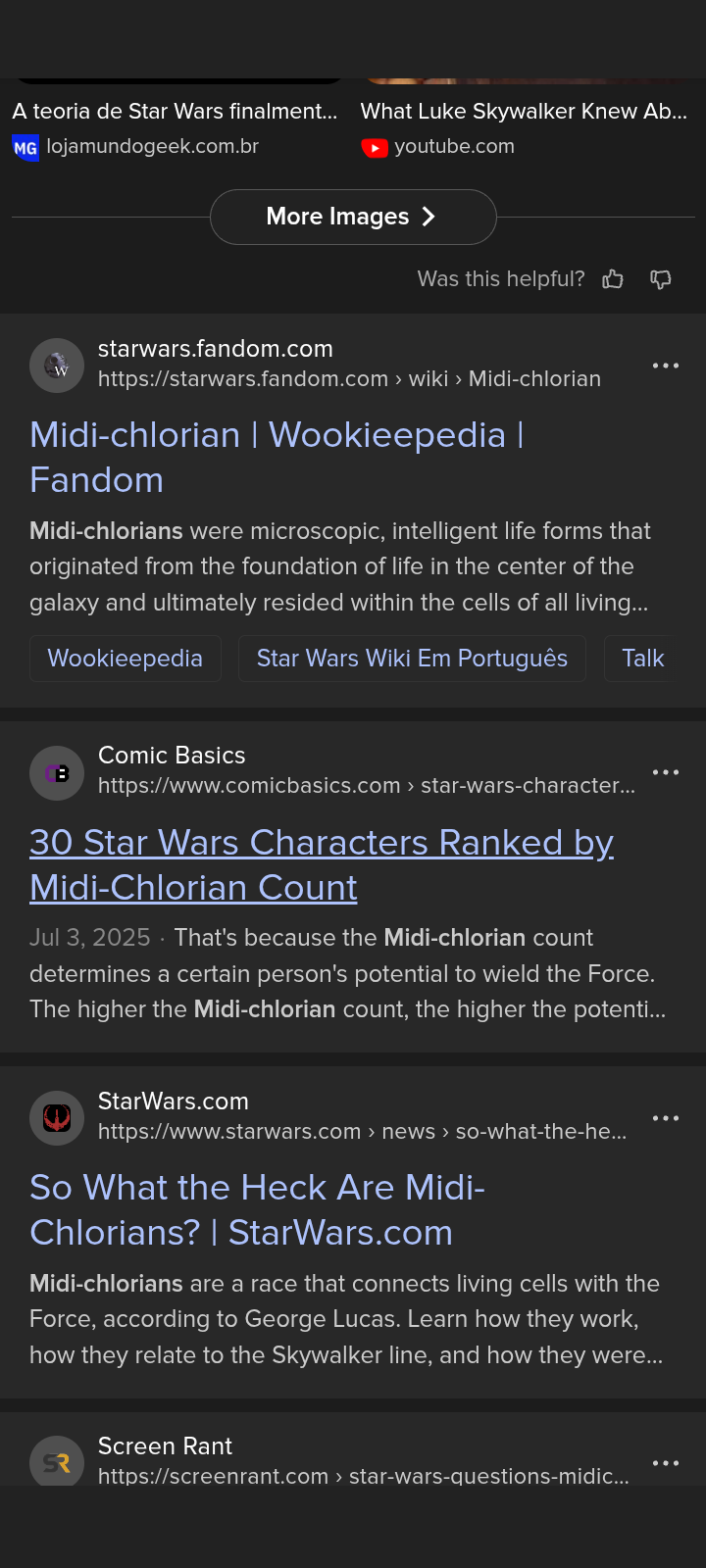Give thumbs down to image results
Viewport: 706px width, 1568px height.
coord(661,279)
